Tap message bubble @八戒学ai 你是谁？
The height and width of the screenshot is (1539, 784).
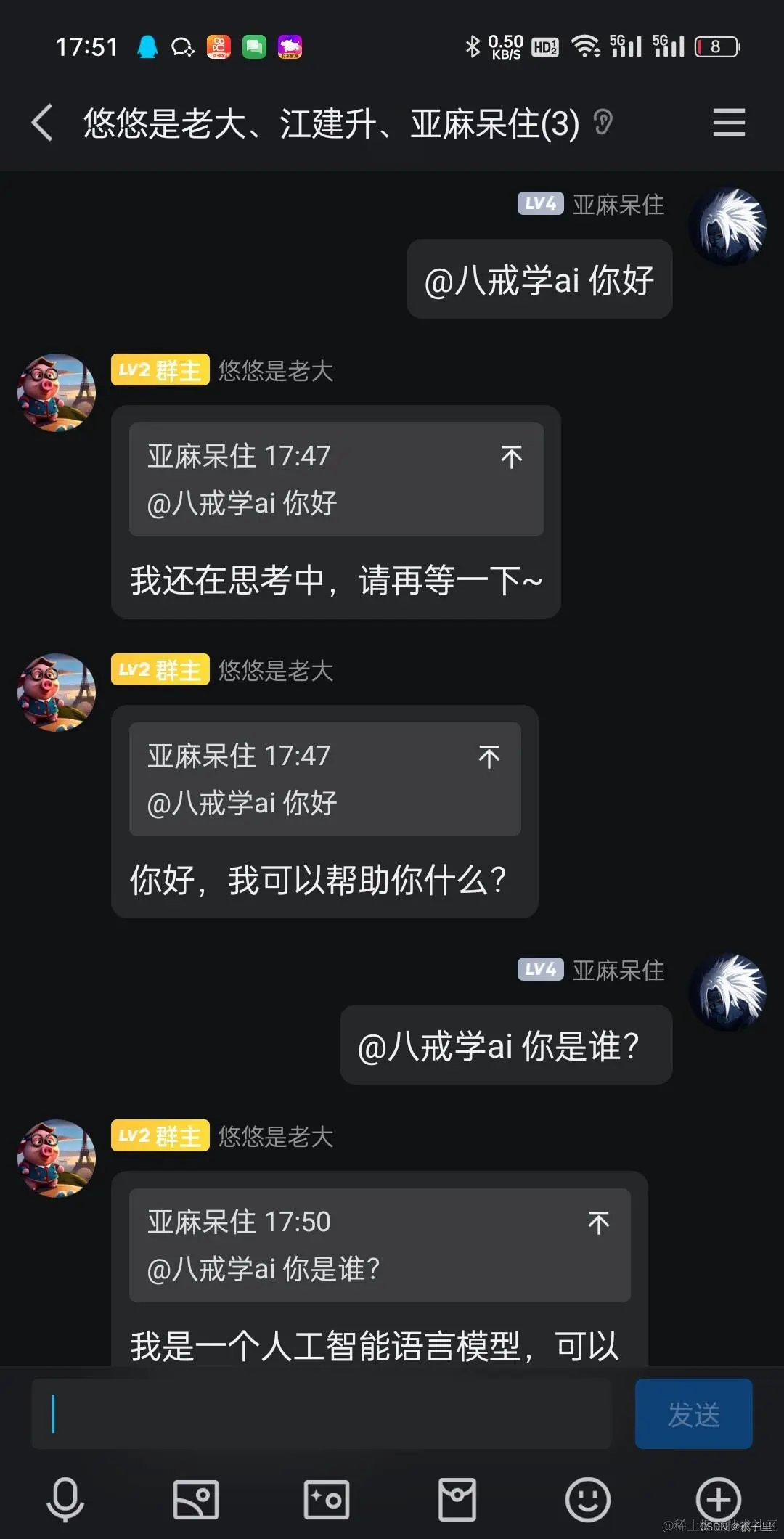(x=506, y=1045)
